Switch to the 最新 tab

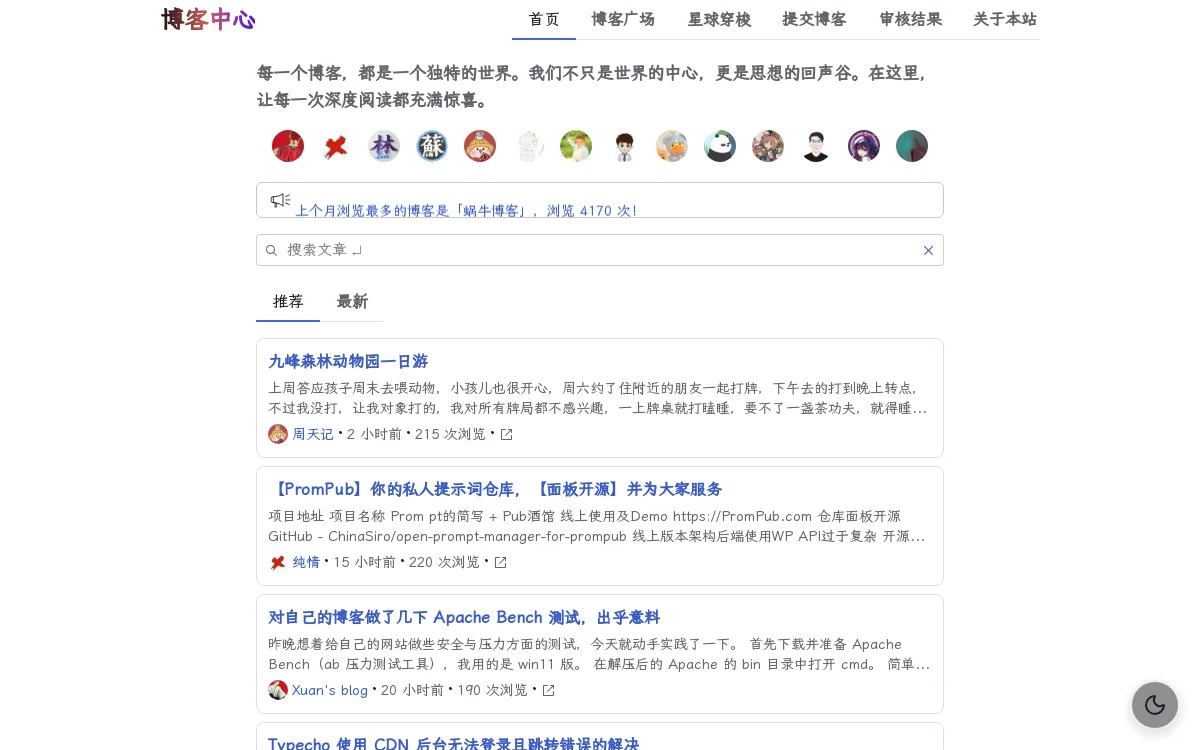click(x=352, y=301)
